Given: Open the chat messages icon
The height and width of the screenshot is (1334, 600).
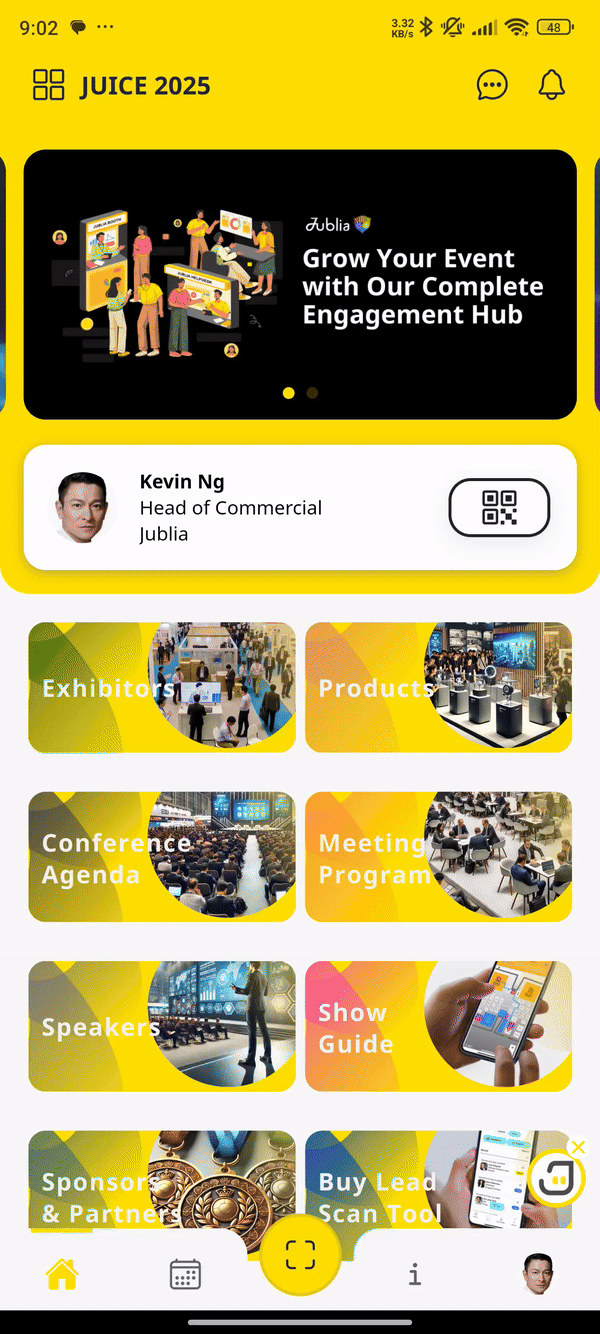Looking at the screenshot, I should pyautogui.click(x=492, y=85).
